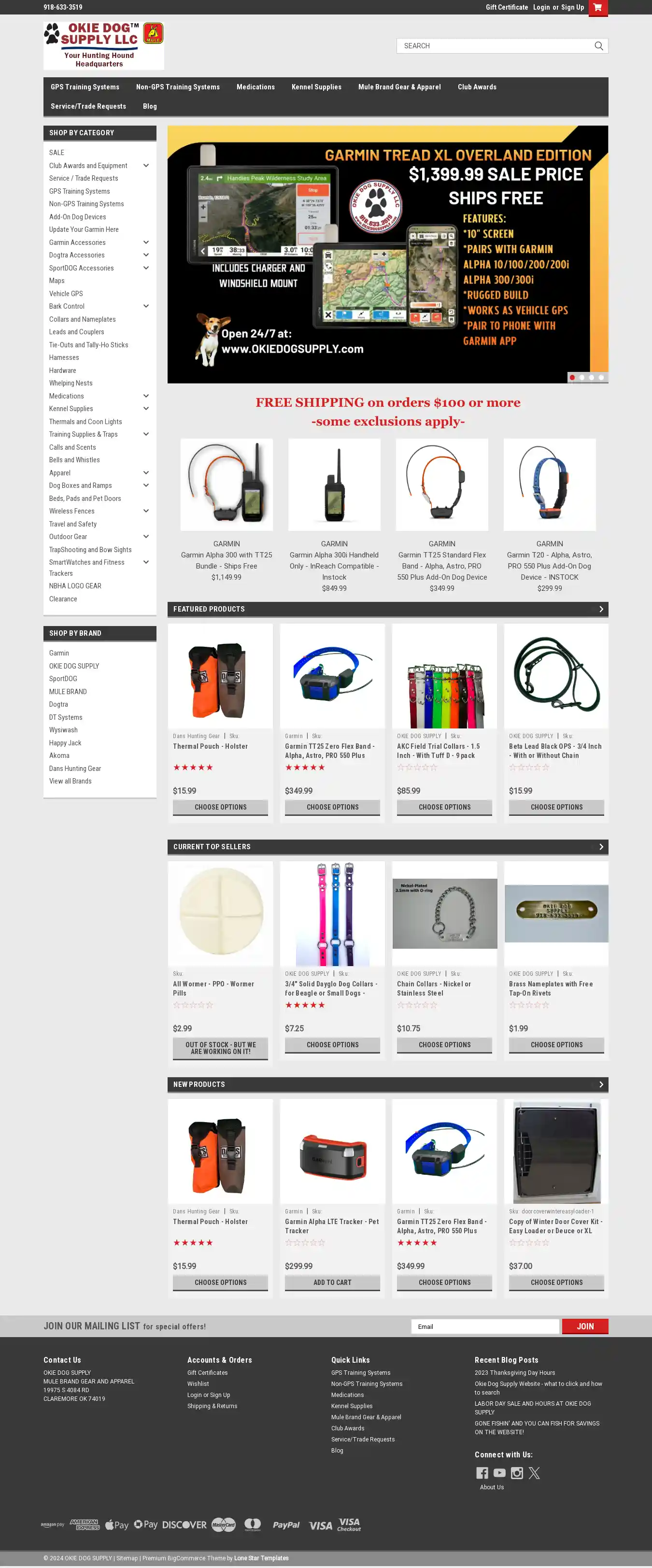
Task: Open Kennel Supplies in the navigation bar
Action: pos(316,87)
